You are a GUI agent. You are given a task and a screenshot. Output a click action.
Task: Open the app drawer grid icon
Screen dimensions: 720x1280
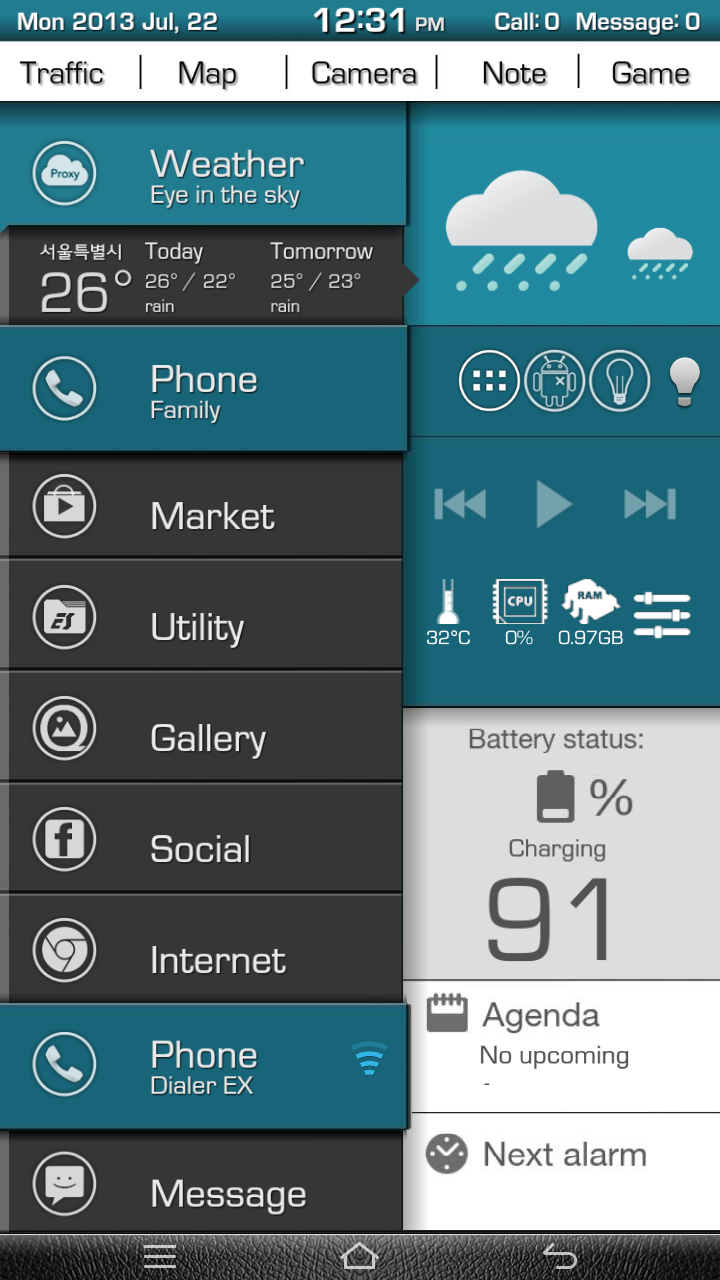[489, 381]
